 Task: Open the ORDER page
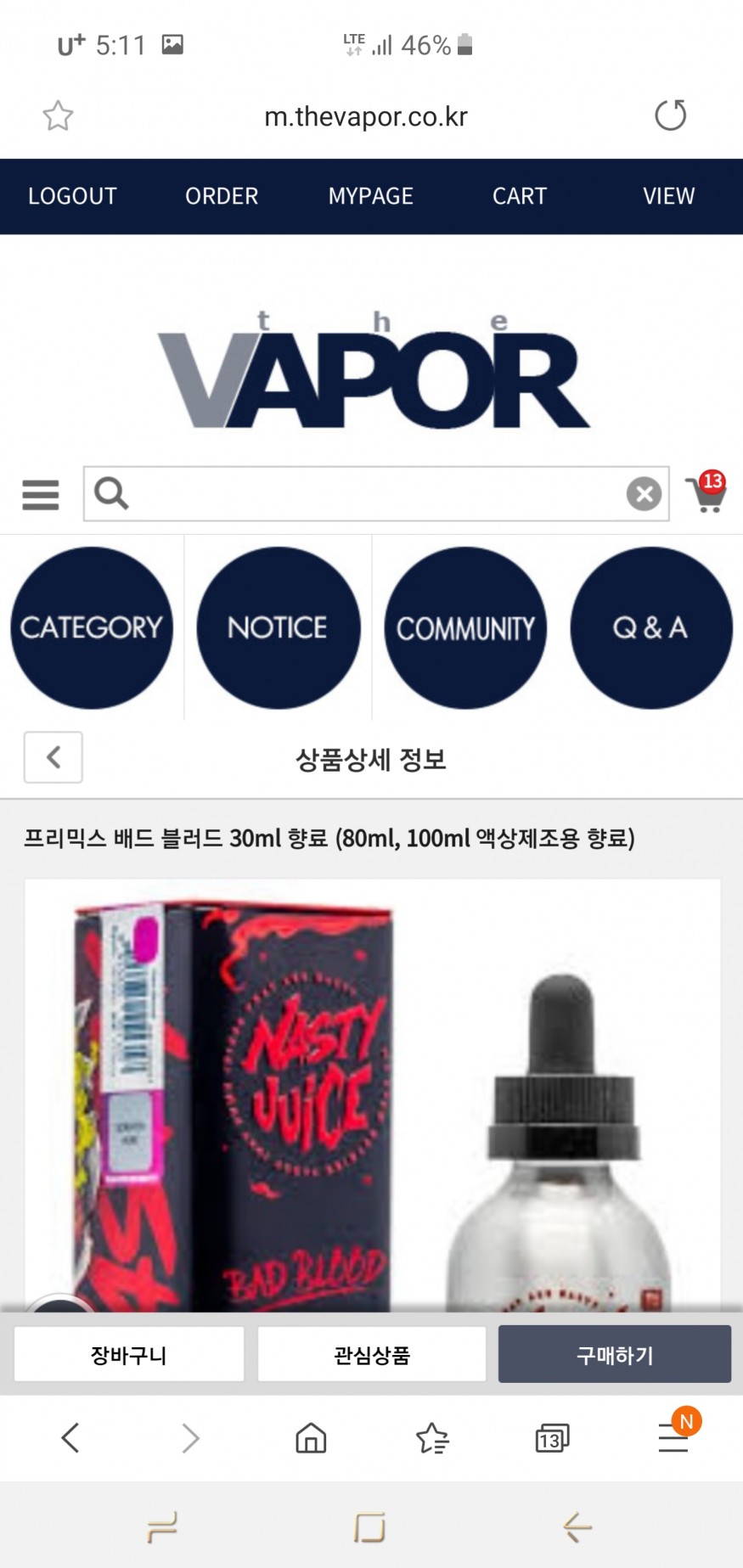pyautogui.click(x=222, y=196)
